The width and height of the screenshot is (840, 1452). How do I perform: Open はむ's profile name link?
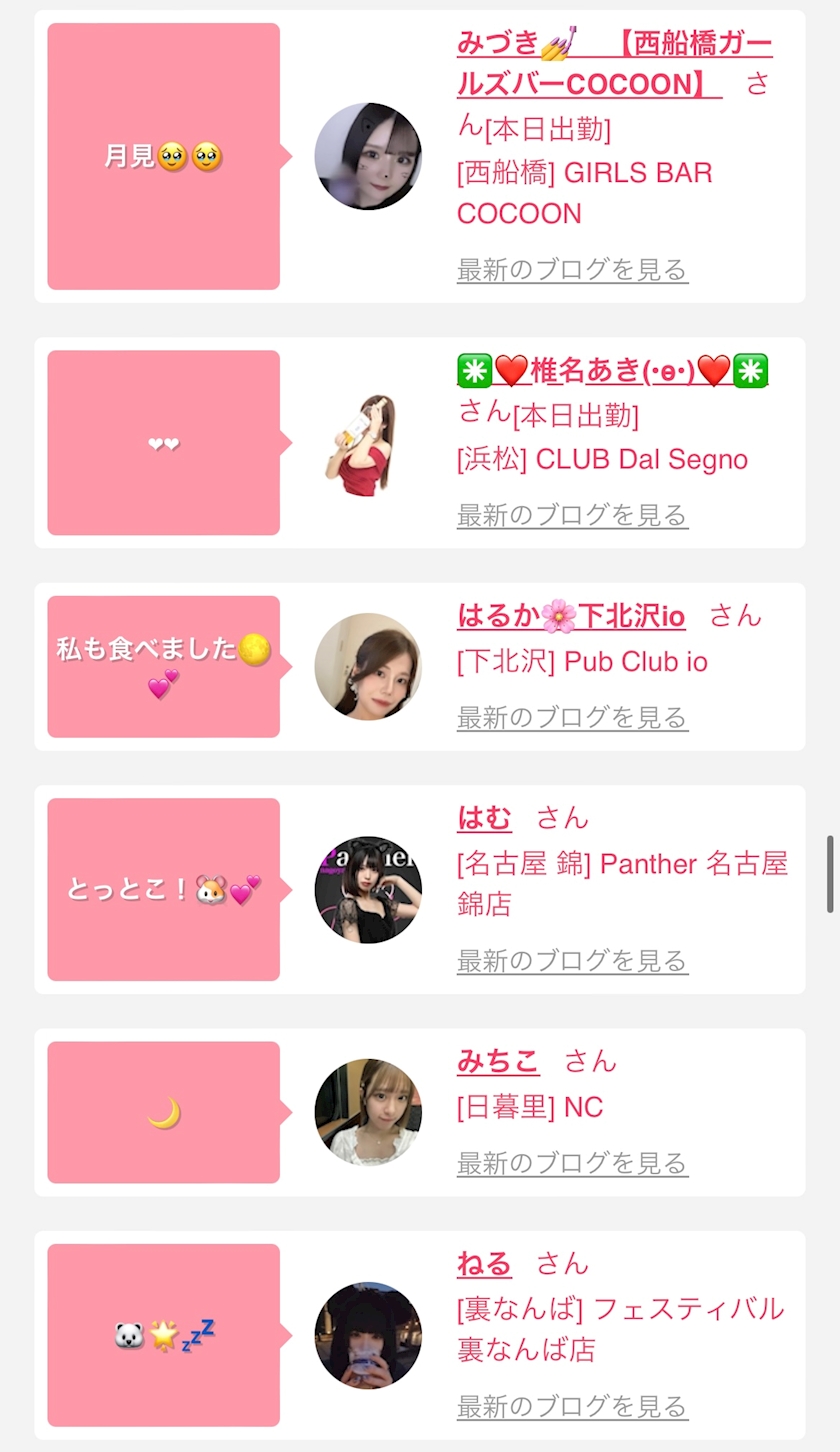point(484,818)
